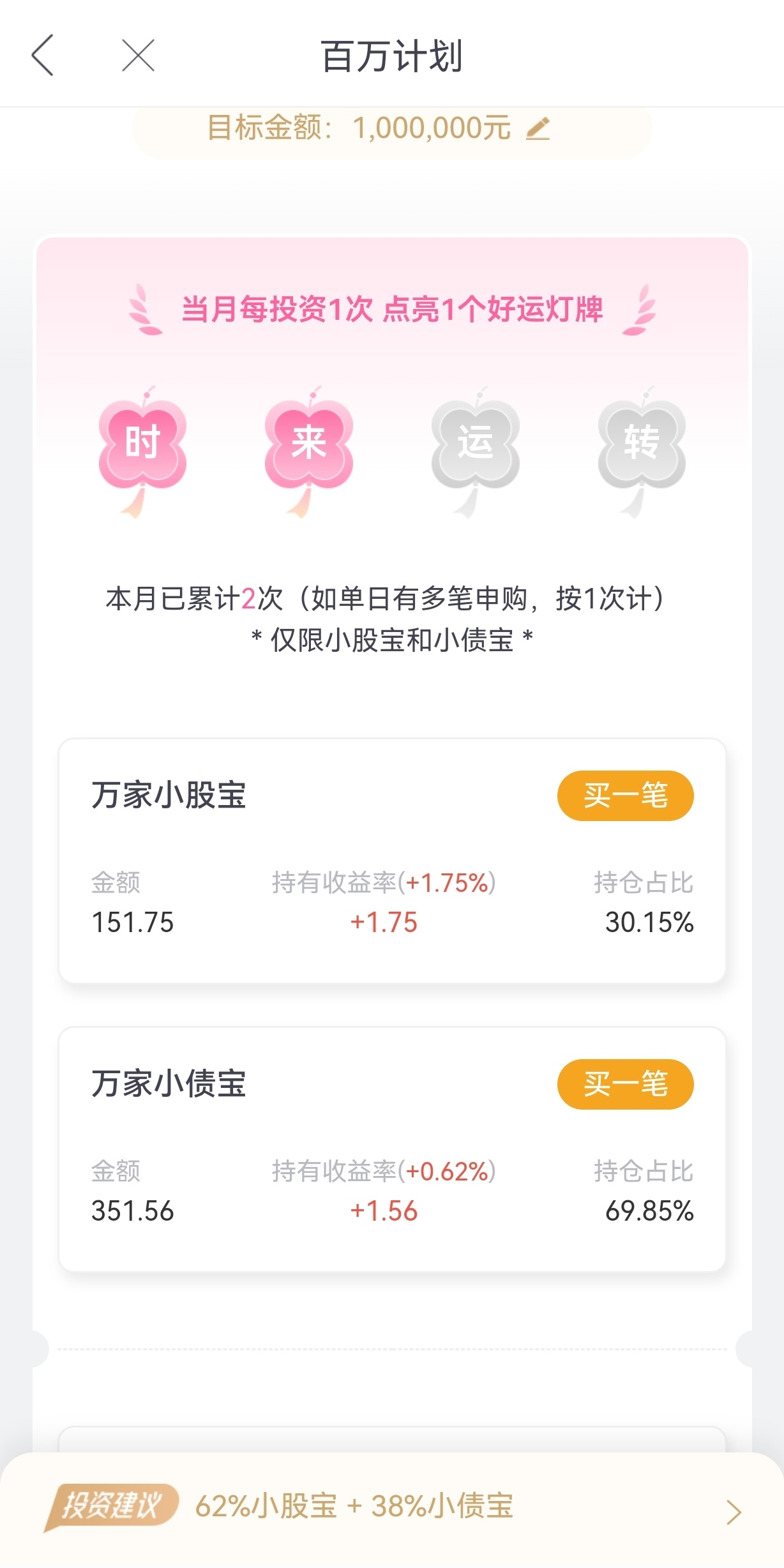Tap 买一笔 for 万家小债宝

click(x=625, y=1084)
